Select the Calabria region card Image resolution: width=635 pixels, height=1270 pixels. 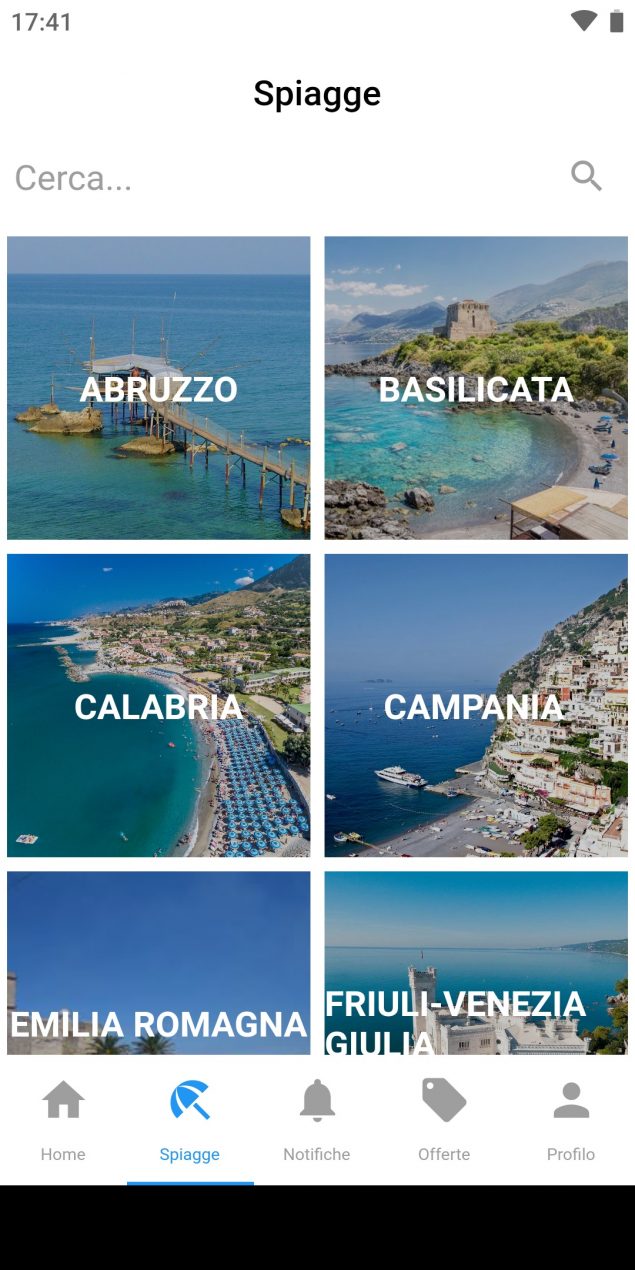(x=159, y=706)
